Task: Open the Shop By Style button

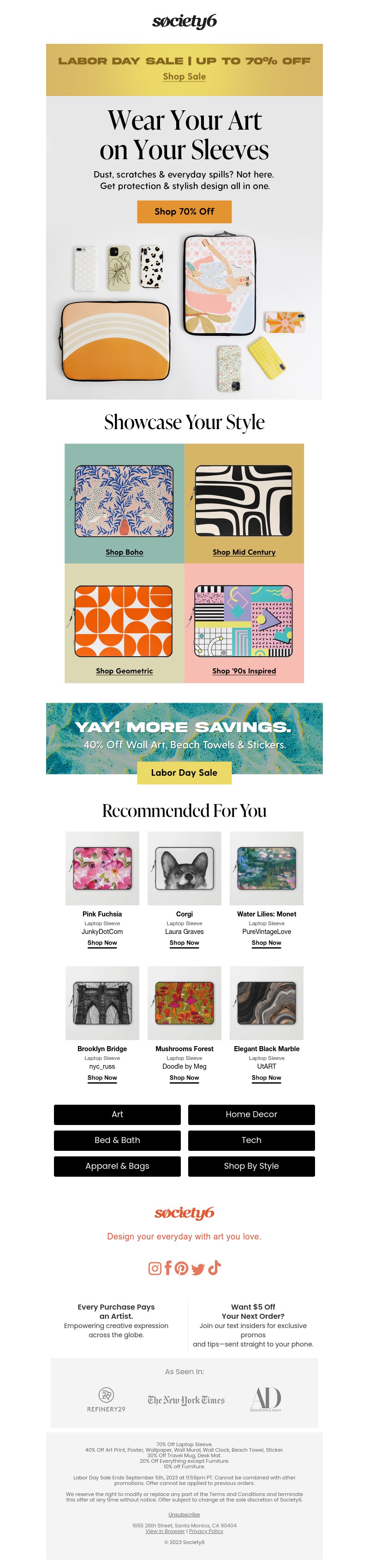Action: point(251,1166)
